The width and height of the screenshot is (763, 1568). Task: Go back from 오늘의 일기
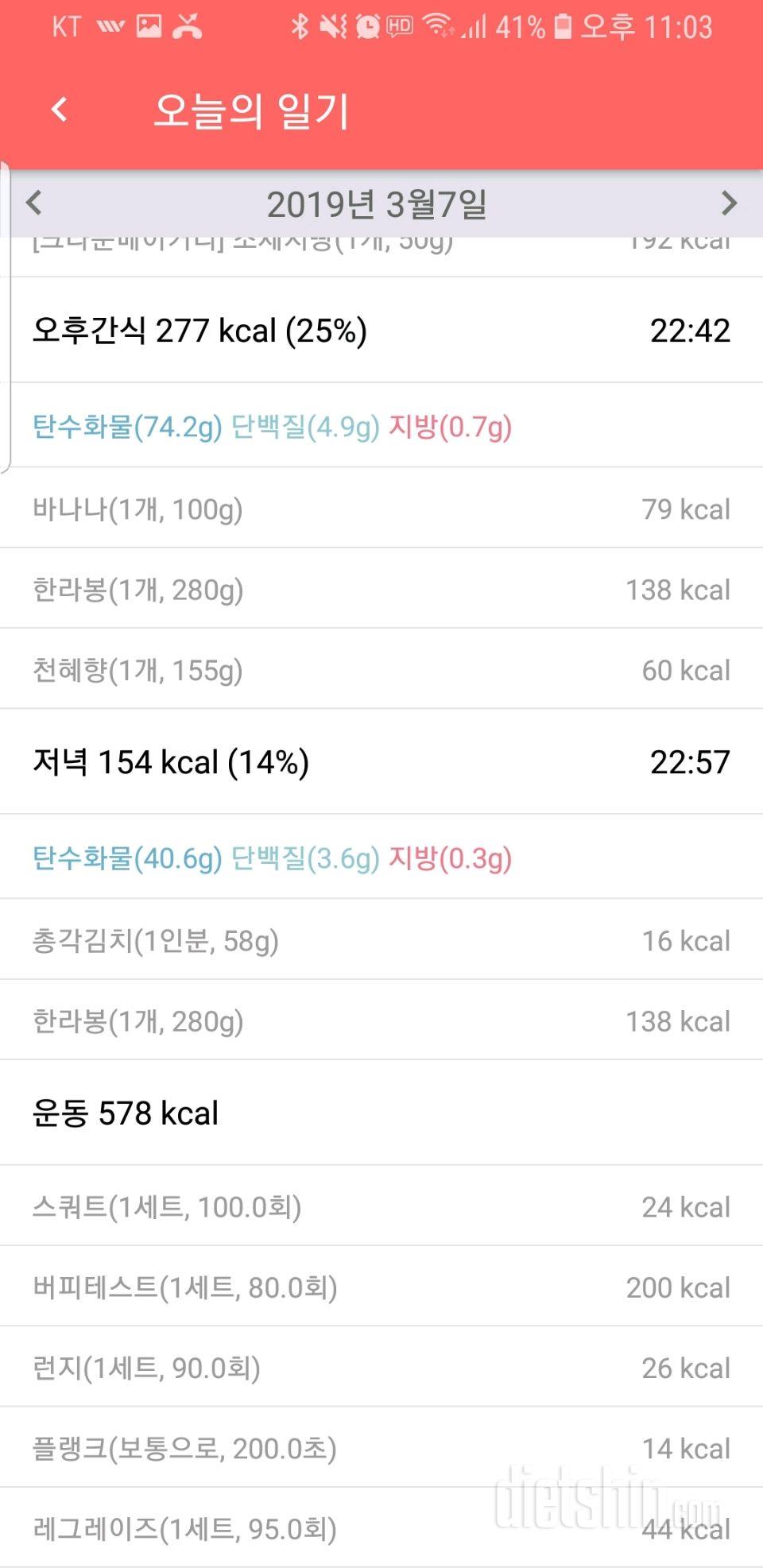coord(60,110)
